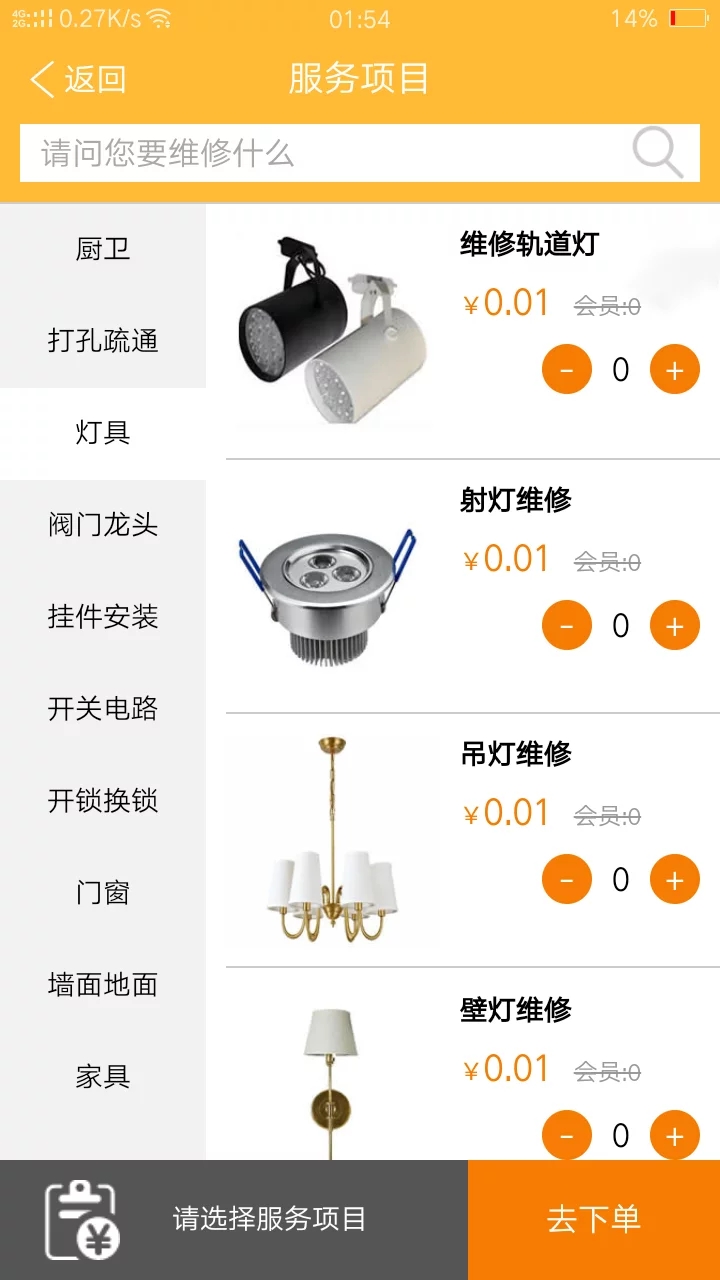The width and height of the screenshot is (720, 1280).
Task: Open the 开锁换锁 category
Action: coord(103,801)
